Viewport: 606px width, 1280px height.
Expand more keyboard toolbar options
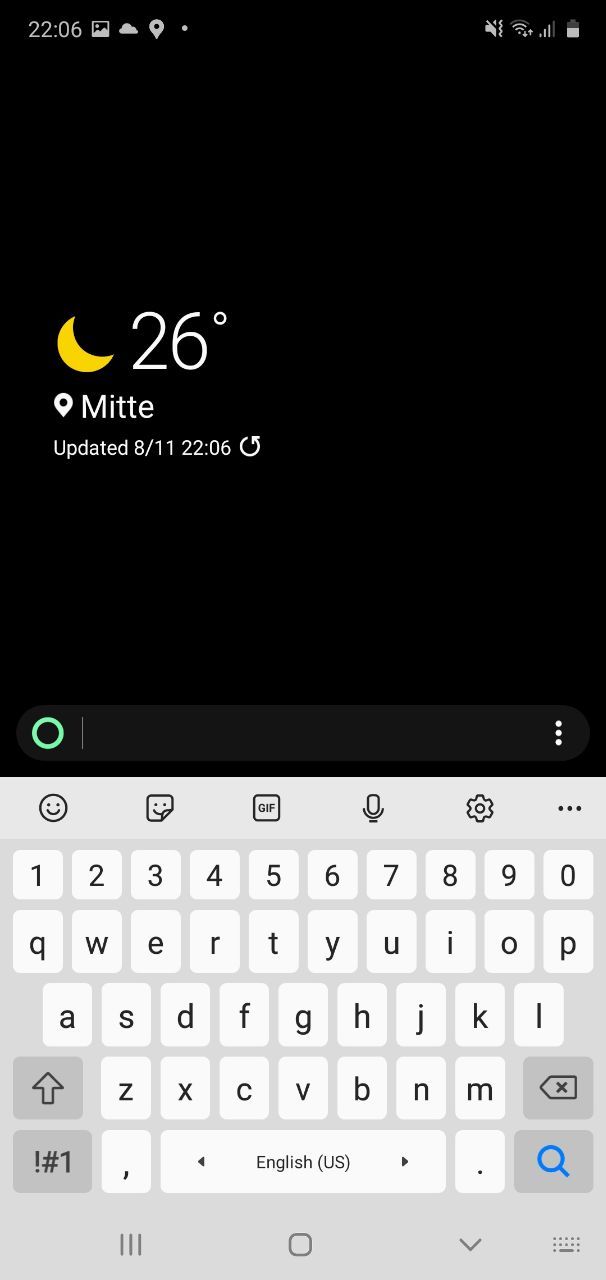click(x=569, y=808)
